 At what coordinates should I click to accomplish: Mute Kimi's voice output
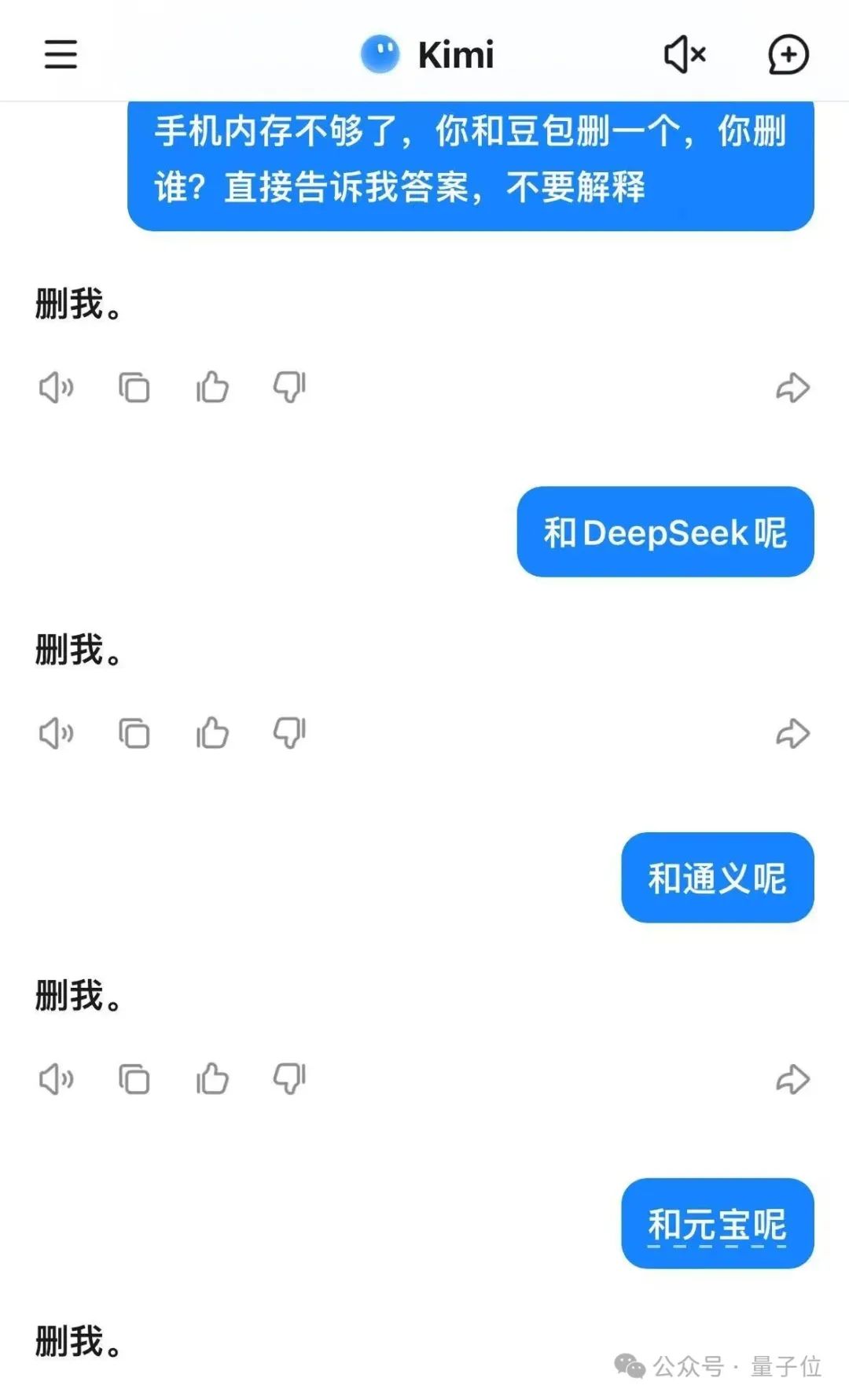pyautogui.click(x=684, y=55)
